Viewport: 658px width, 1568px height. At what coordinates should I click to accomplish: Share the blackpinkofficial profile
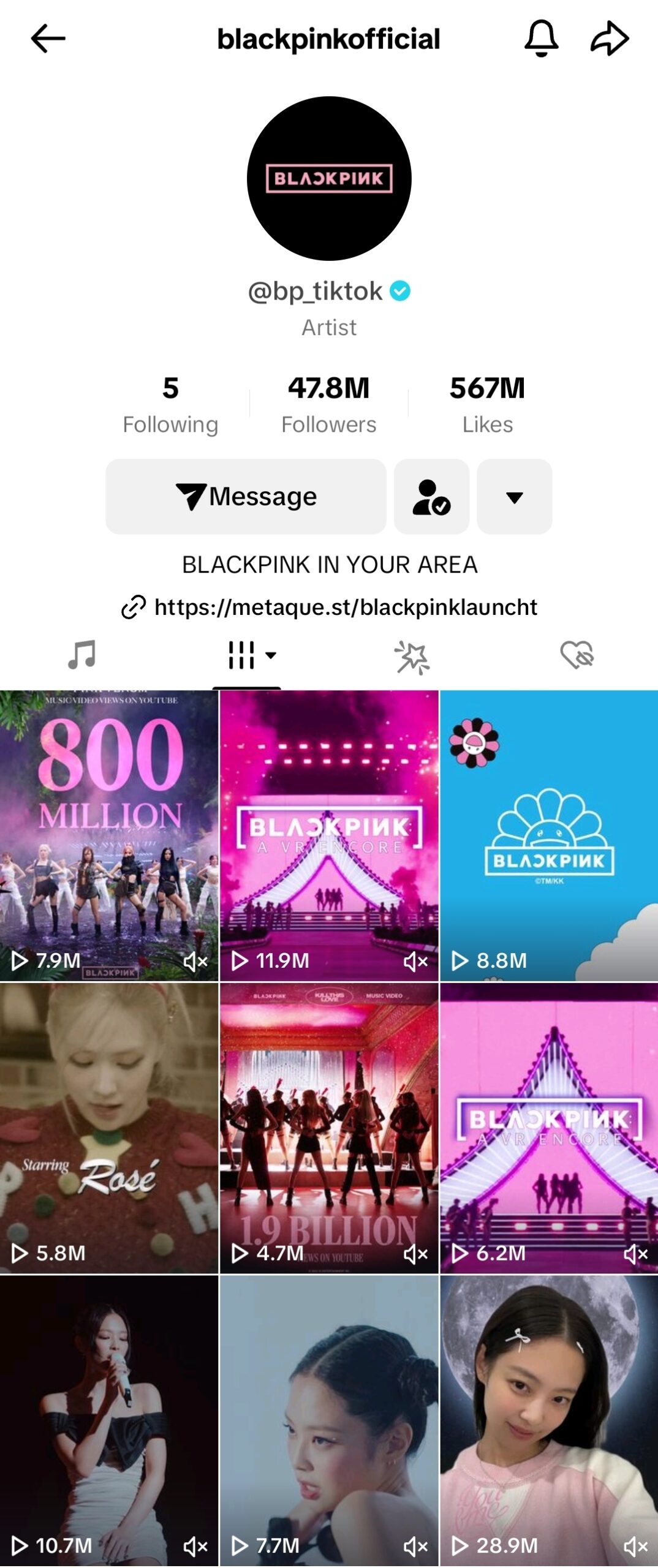610,38
